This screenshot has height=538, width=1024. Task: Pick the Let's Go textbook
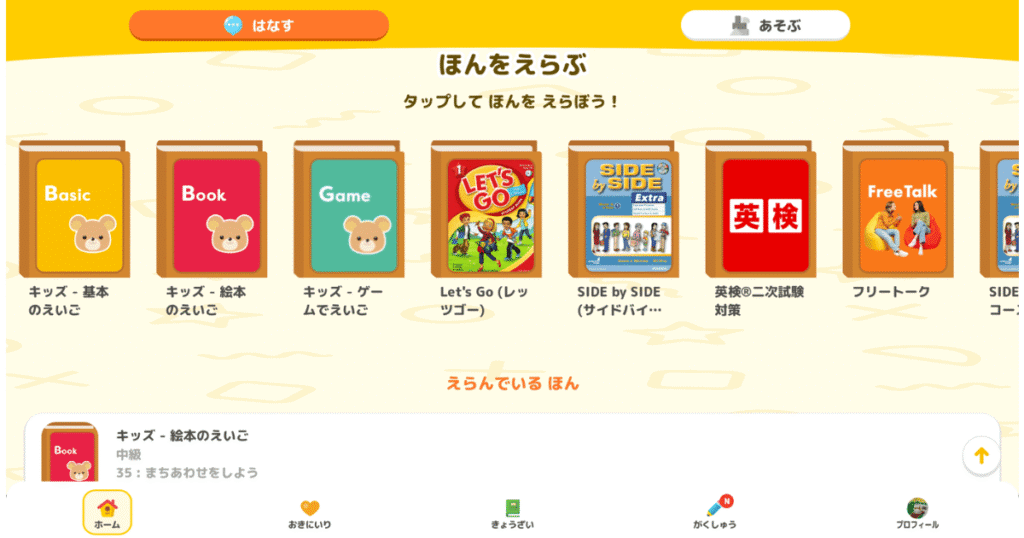[x=485, y=210]
